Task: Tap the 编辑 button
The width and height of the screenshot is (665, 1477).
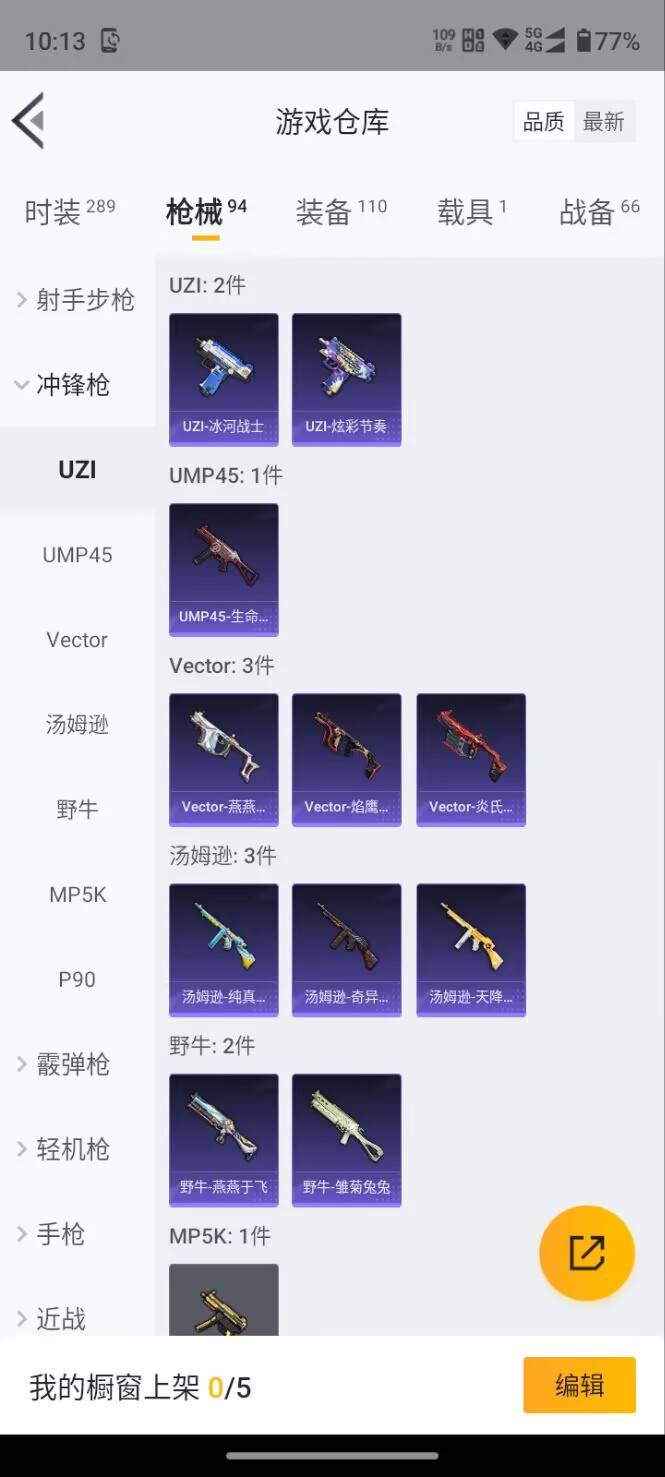Action: pos(579,1385)
